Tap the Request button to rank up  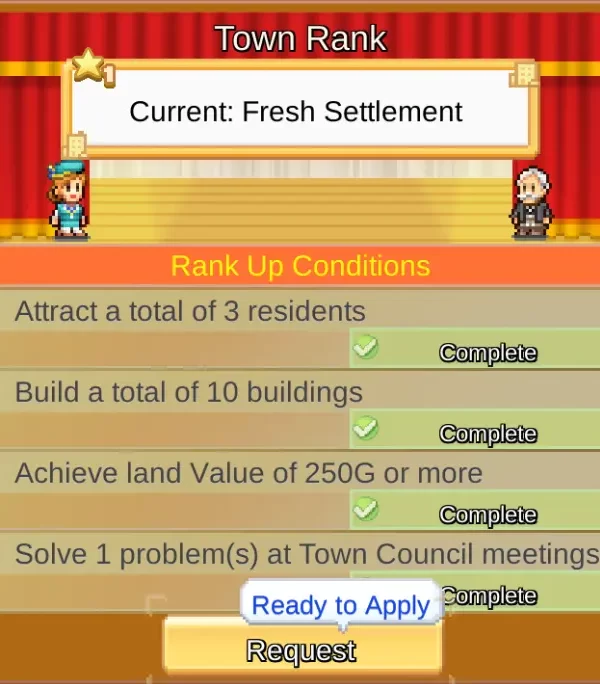point(301,651)
